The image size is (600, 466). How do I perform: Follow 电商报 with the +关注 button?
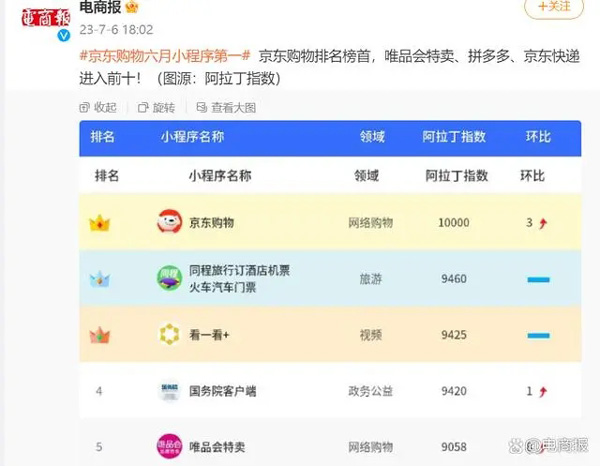[x=556, y=7]
